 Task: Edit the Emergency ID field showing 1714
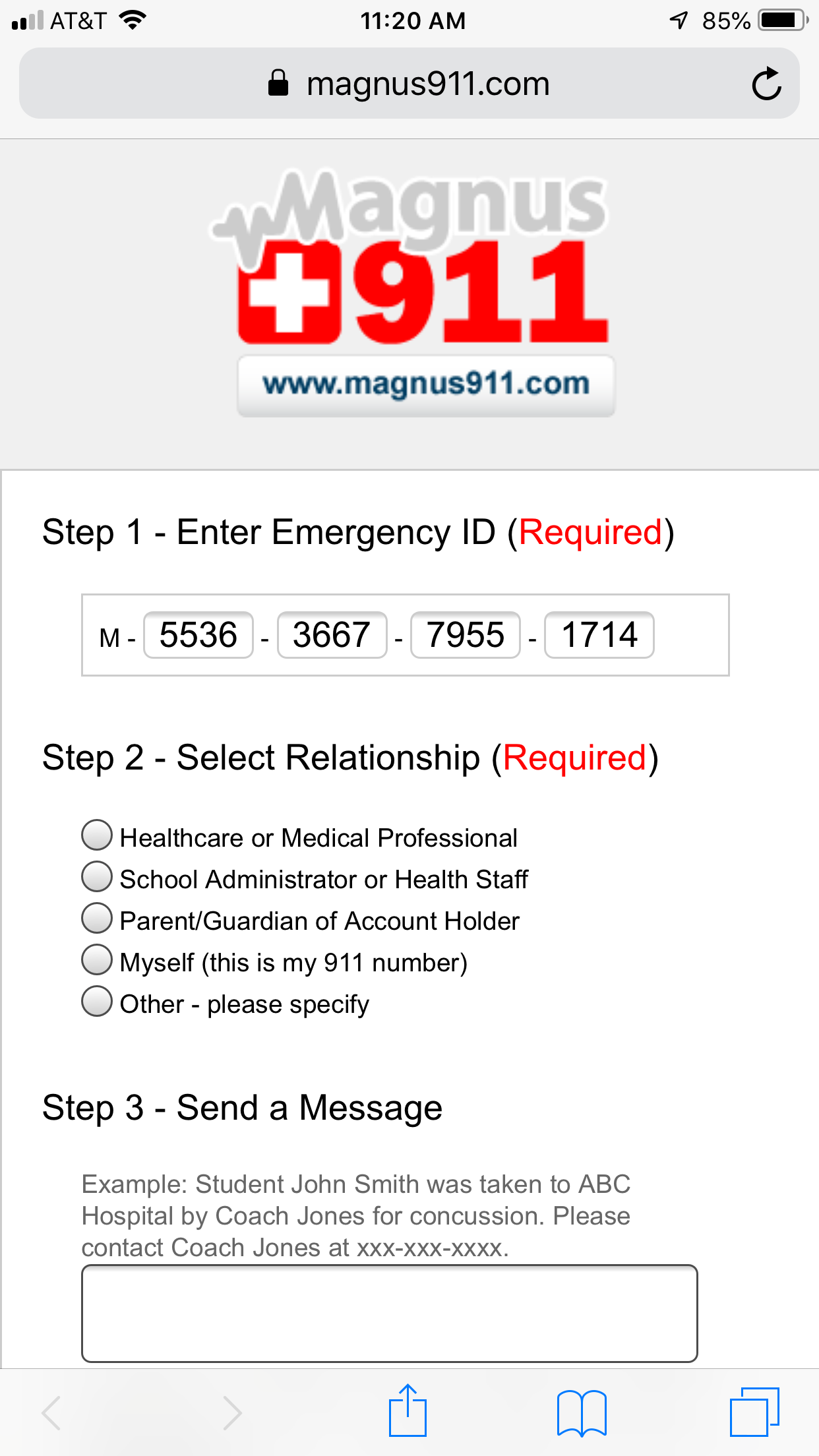pyautogui.click(x=599, y=635)
